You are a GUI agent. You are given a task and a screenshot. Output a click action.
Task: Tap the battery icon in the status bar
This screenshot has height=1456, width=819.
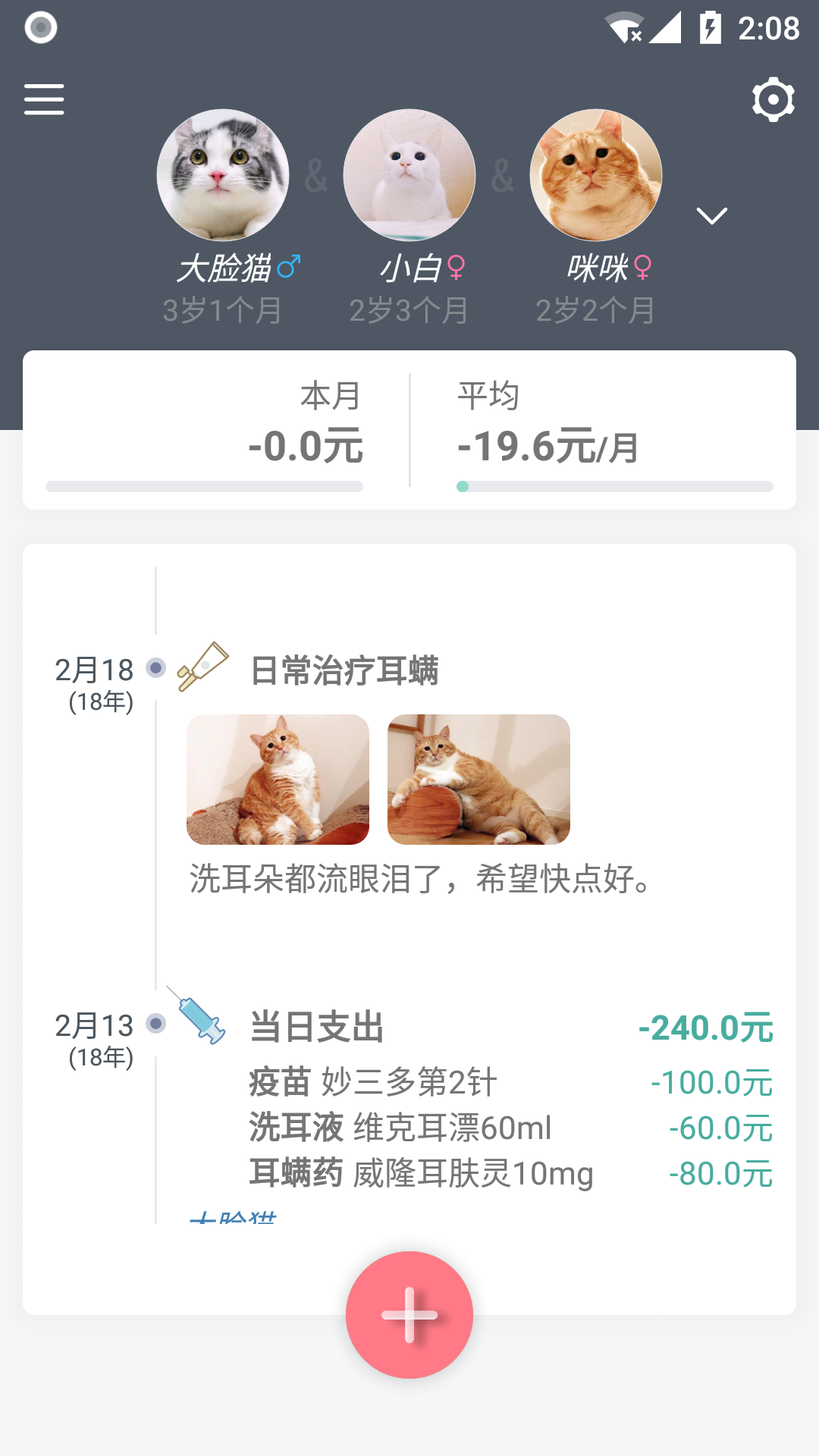(x=710, y=25)
